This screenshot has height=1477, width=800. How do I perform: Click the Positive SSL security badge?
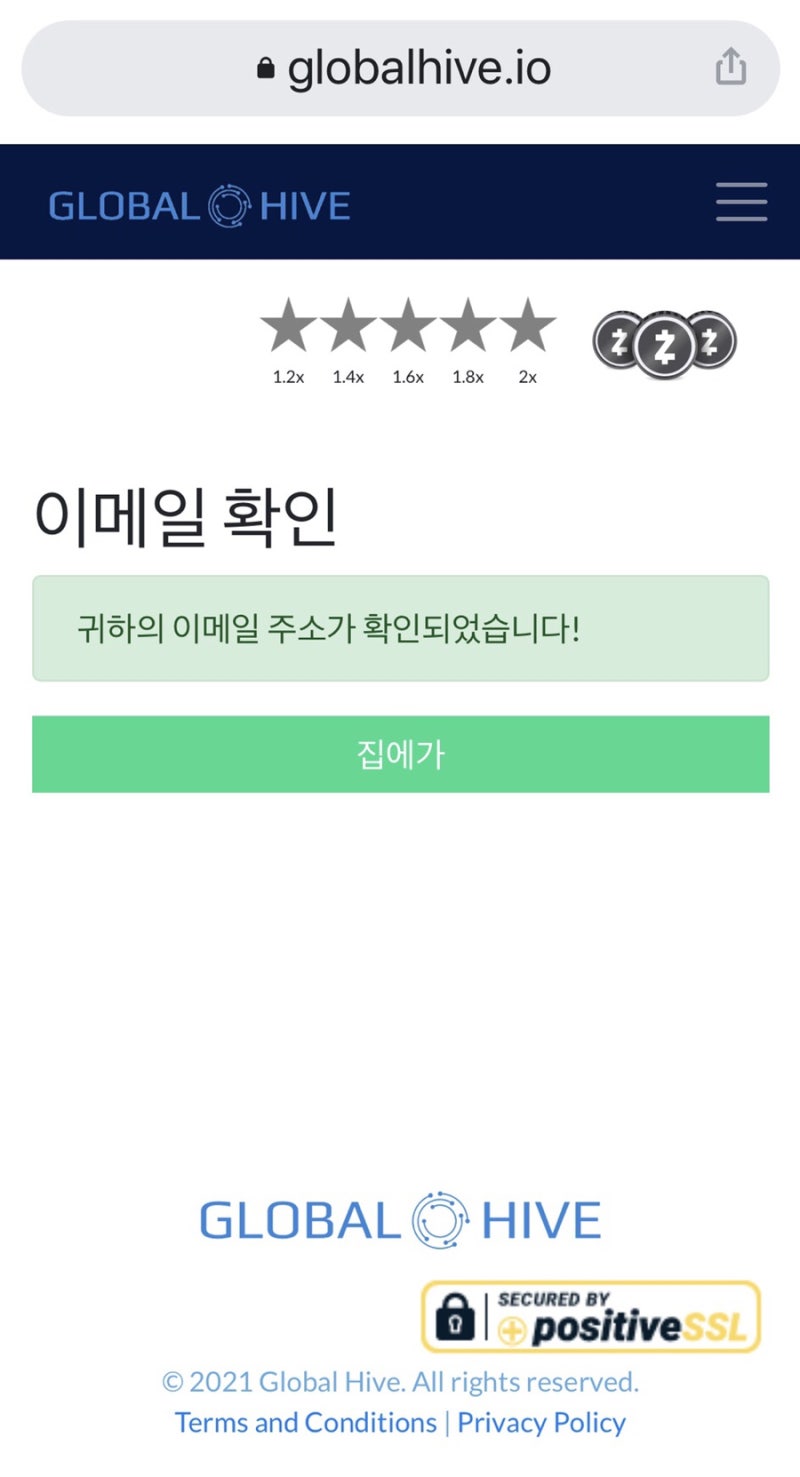(x=588, y=1316)
